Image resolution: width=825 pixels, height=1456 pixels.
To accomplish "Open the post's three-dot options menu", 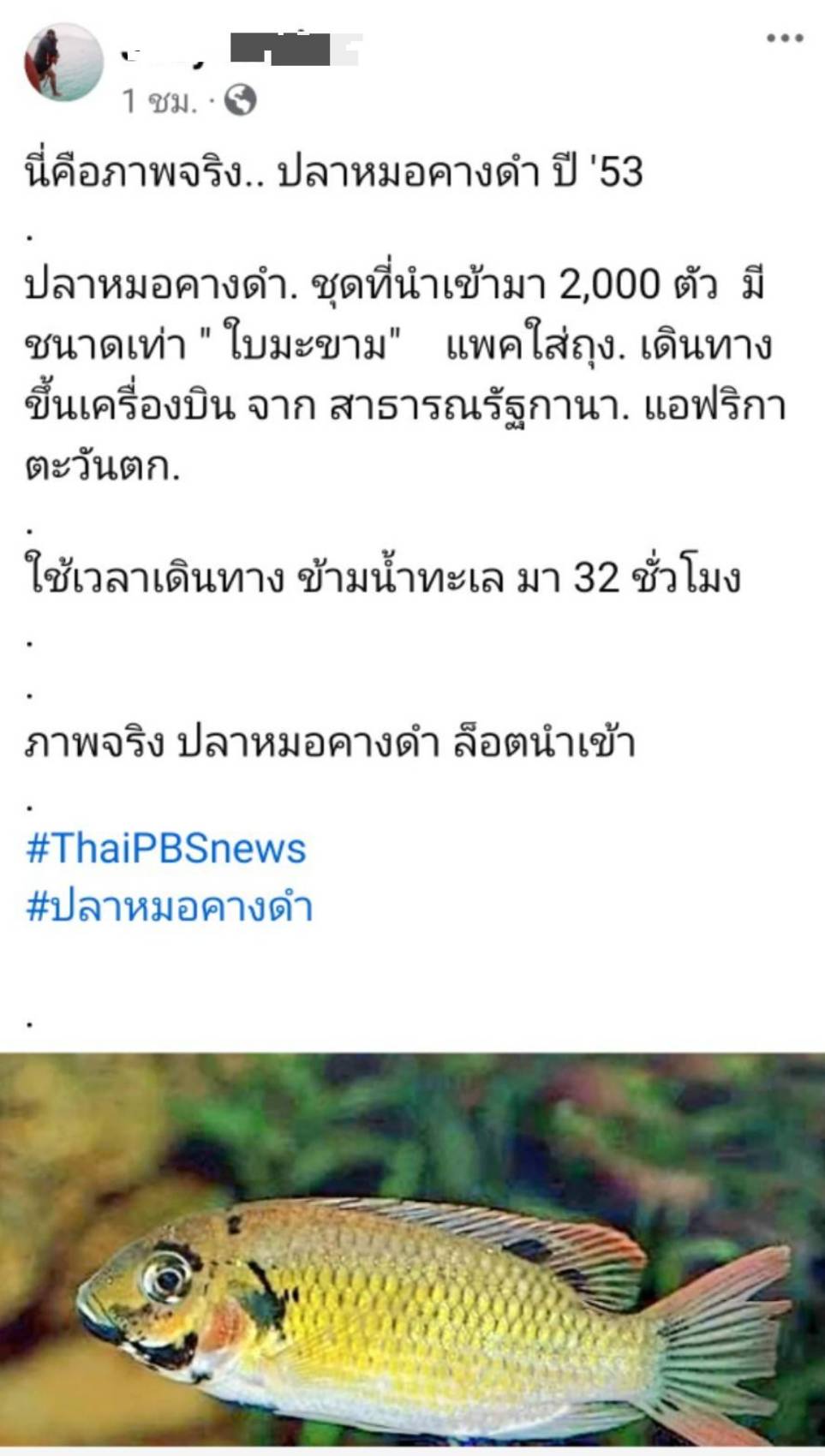I will [784, 38].
